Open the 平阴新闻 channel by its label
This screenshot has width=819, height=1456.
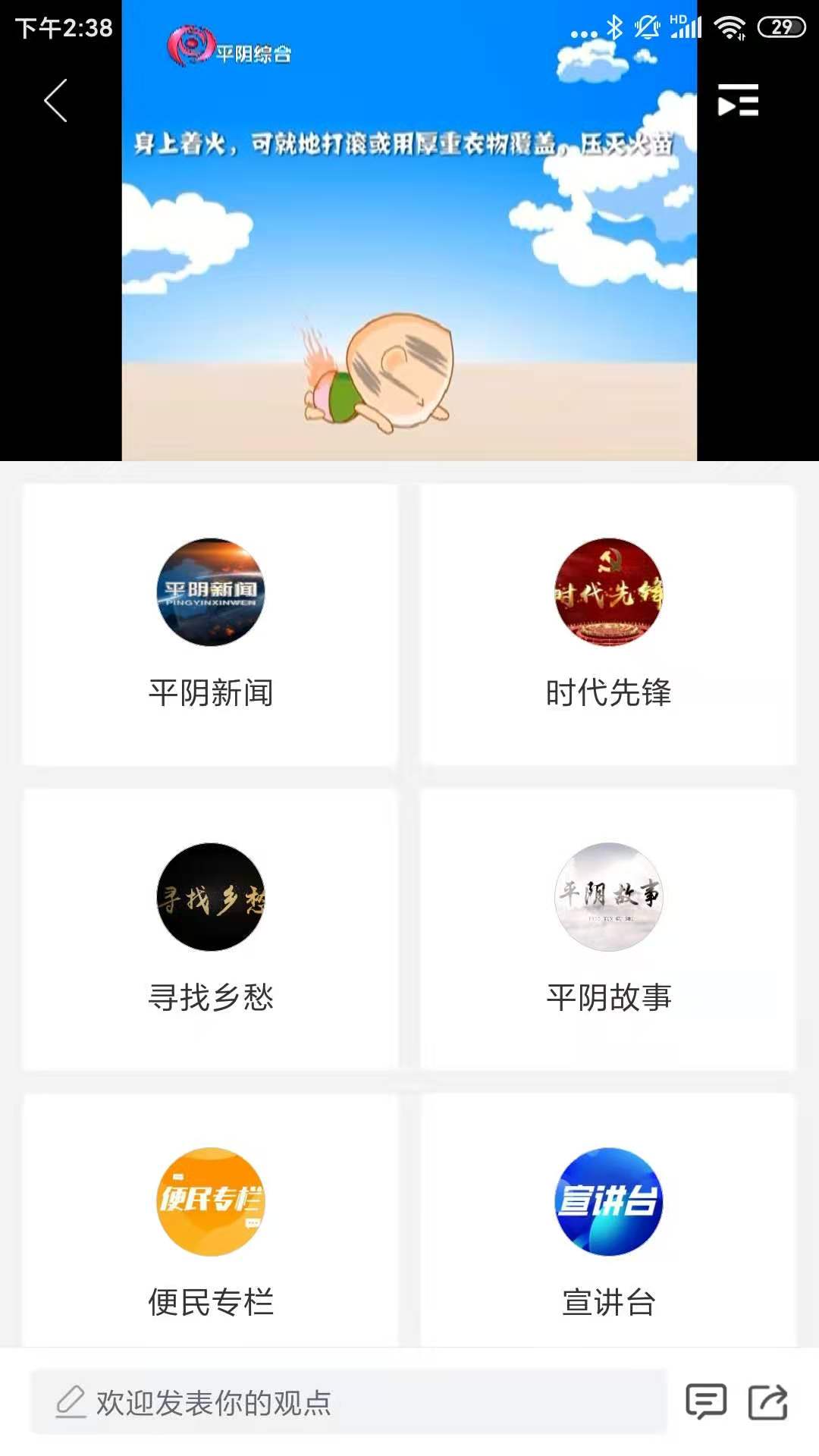pos(211,692)
